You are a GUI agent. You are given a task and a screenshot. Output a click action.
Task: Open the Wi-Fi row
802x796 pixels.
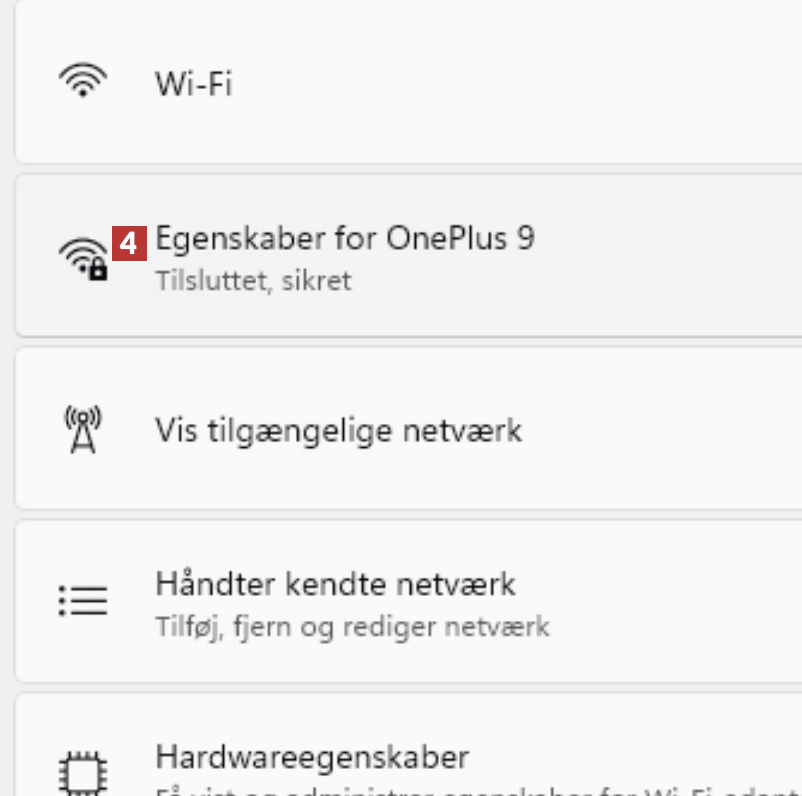point(400,84)
